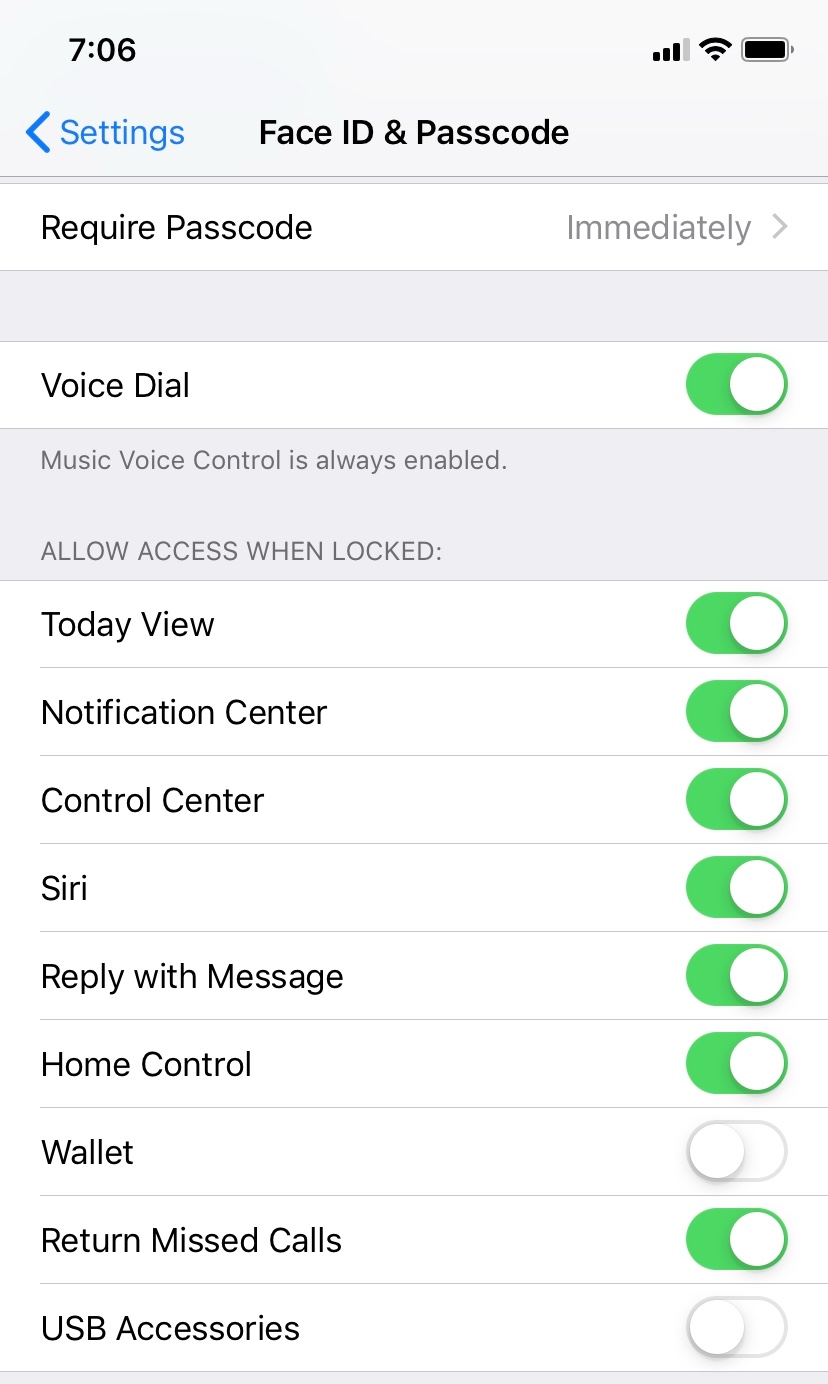Disable Today View on lock screen

[x=736, y=624]
